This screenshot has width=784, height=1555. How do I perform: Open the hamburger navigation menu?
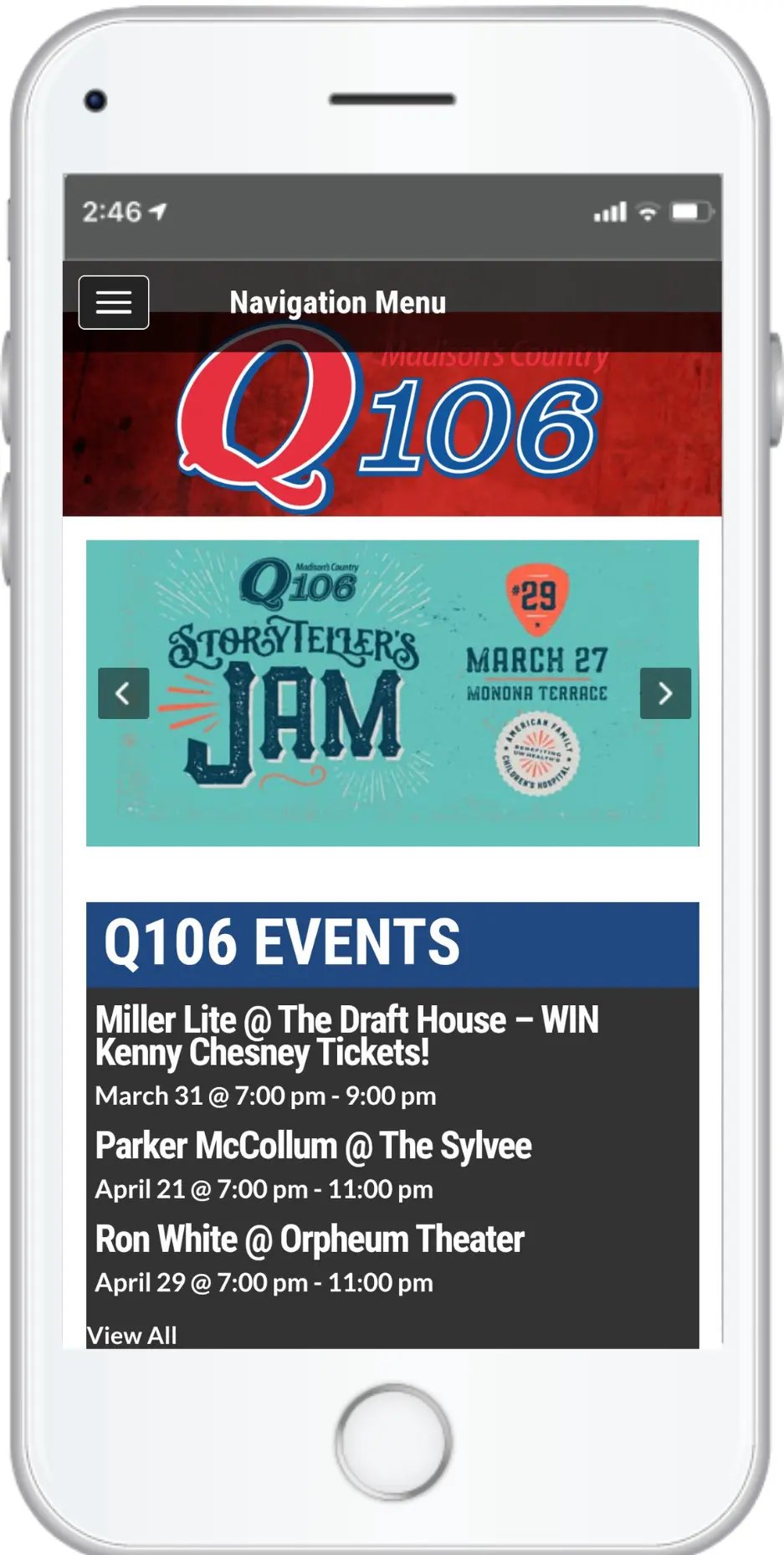point(114,302)
